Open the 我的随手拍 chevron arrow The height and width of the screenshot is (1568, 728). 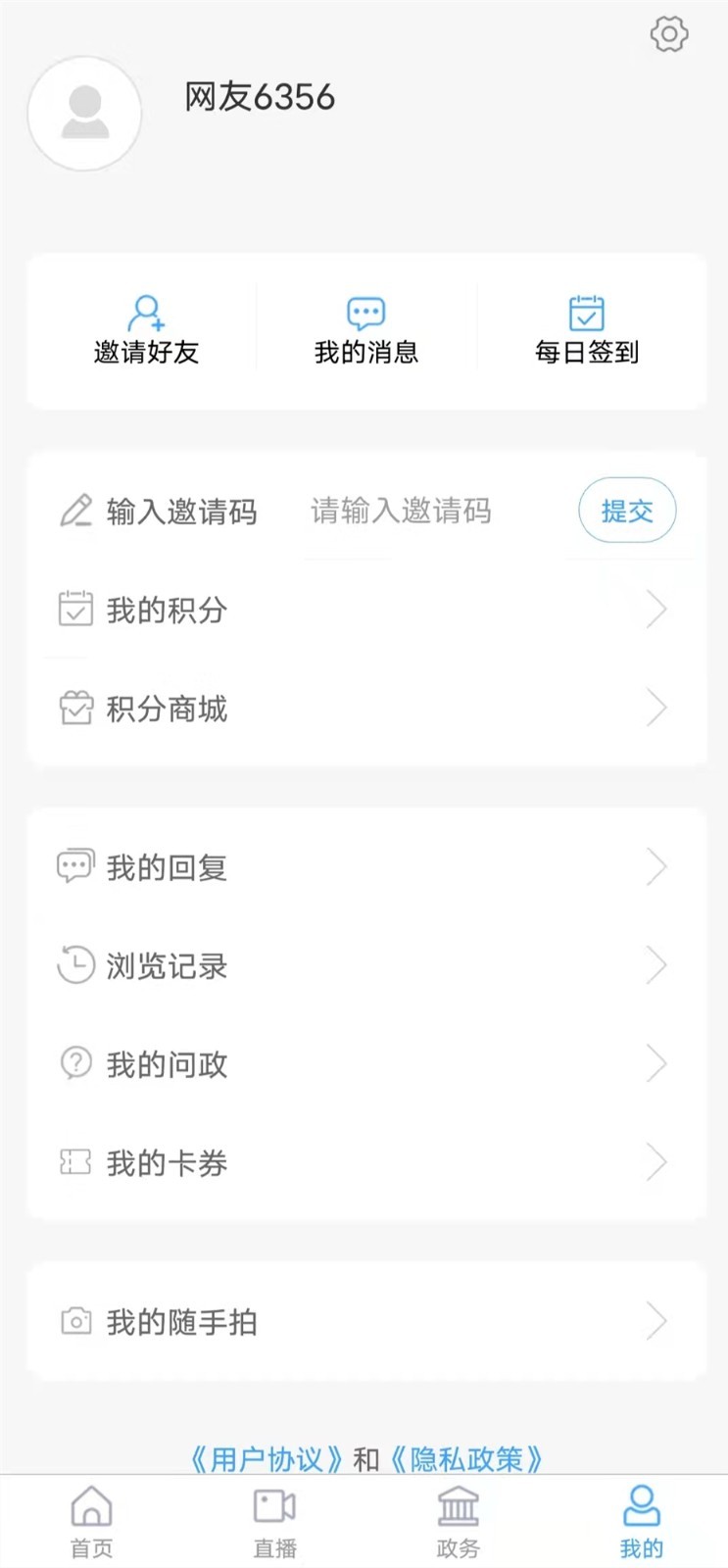657,1321
